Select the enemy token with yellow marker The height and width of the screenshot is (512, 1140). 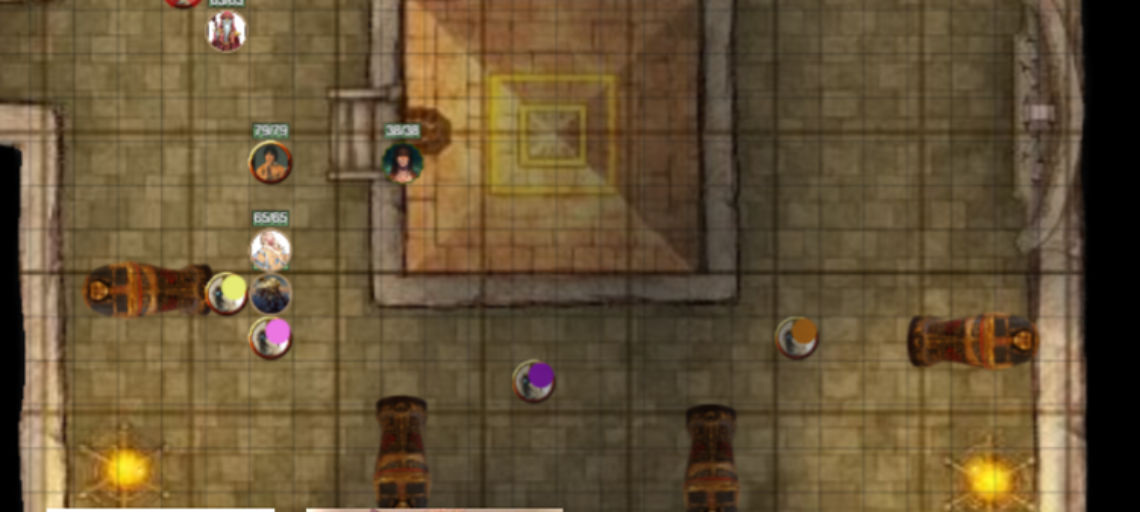click(x=226, y=294)
